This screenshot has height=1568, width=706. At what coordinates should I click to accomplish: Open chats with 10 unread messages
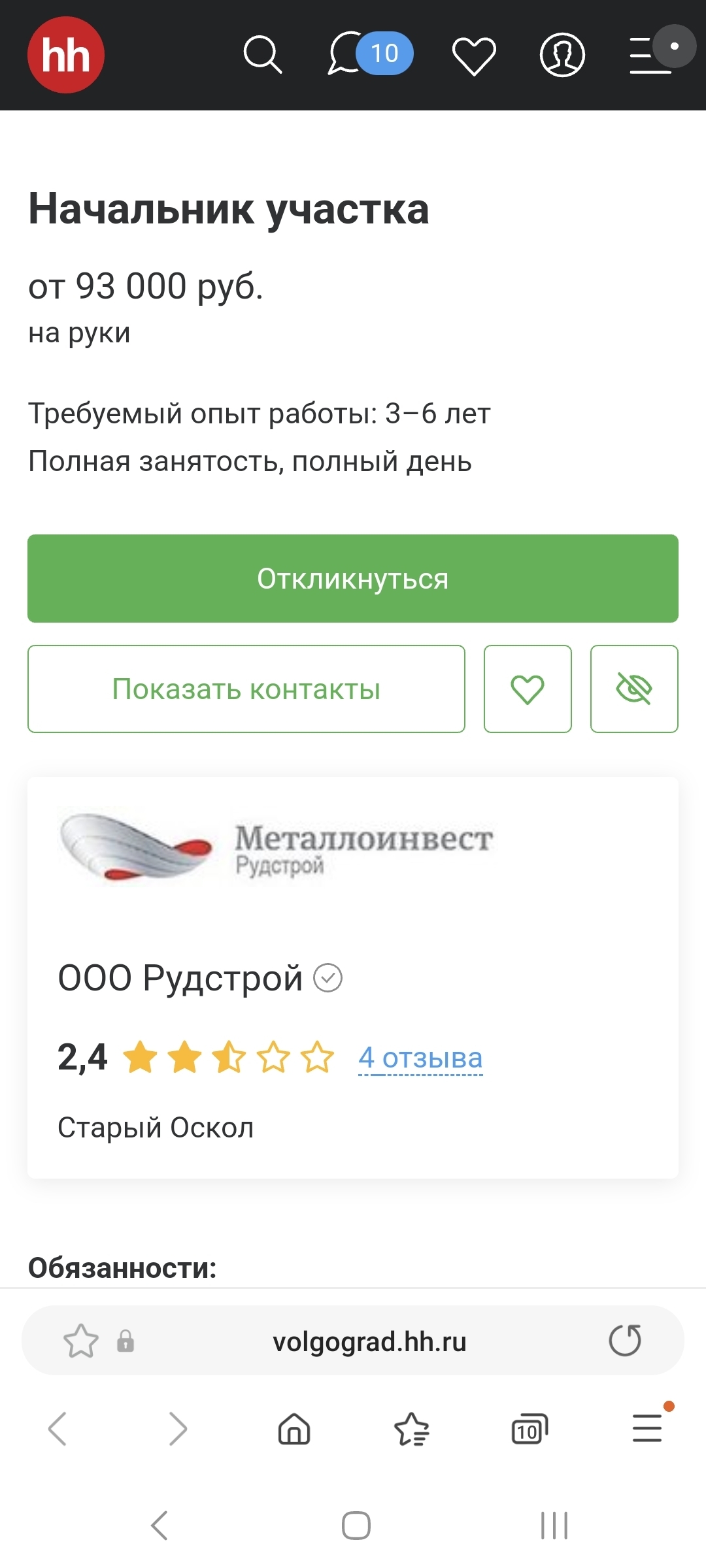point(369,54)
